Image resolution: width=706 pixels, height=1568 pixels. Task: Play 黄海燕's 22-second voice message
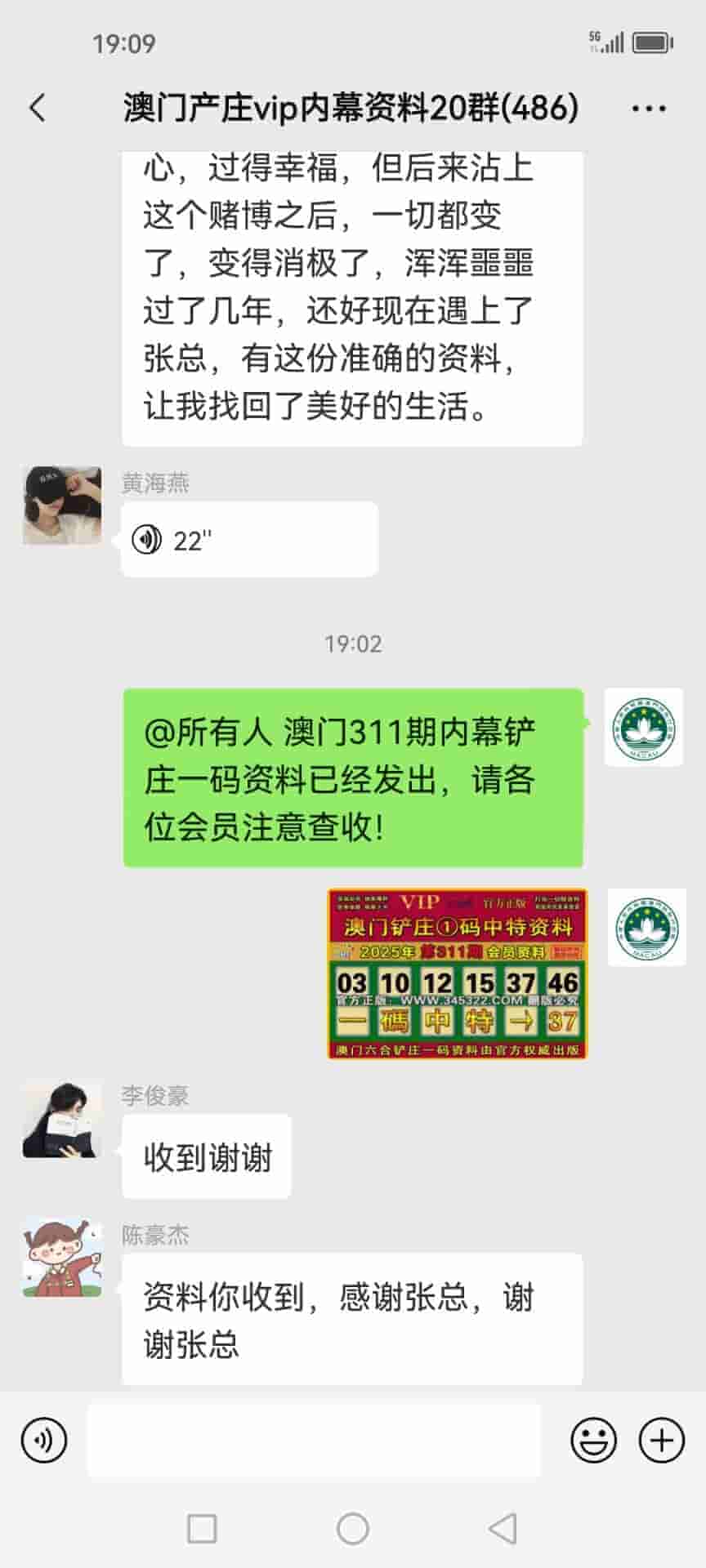[248, 540]
